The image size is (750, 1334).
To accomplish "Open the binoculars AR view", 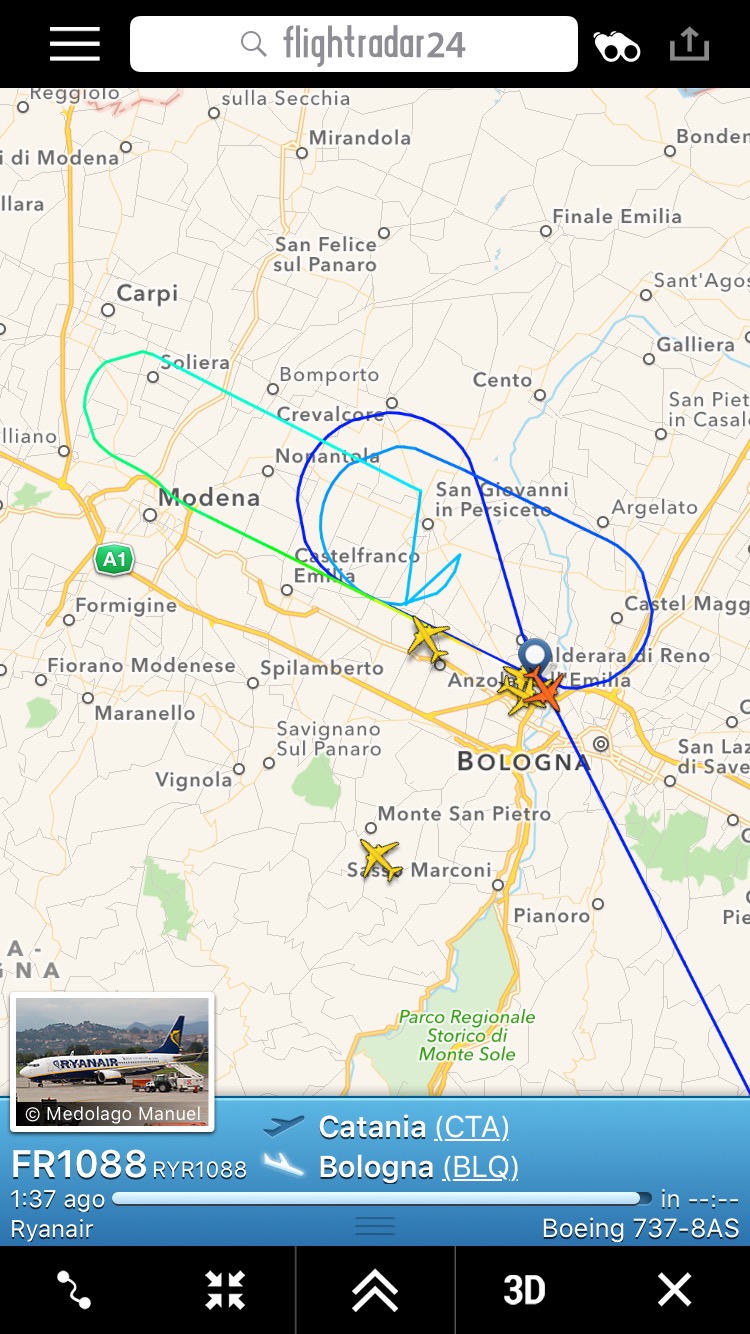I will [616, 46].
